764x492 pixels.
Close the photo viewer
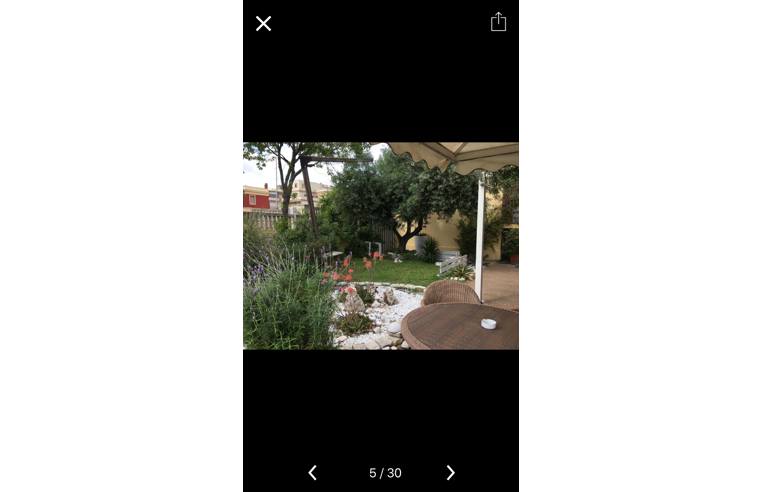263,23
